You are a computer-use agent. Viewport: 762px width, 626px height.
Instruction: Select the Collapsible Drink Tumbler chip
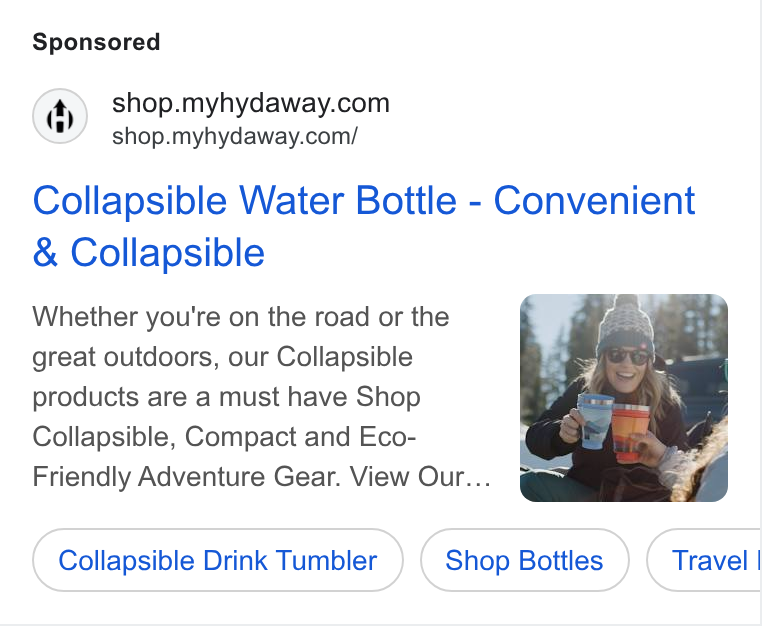[x=218, y=560]
